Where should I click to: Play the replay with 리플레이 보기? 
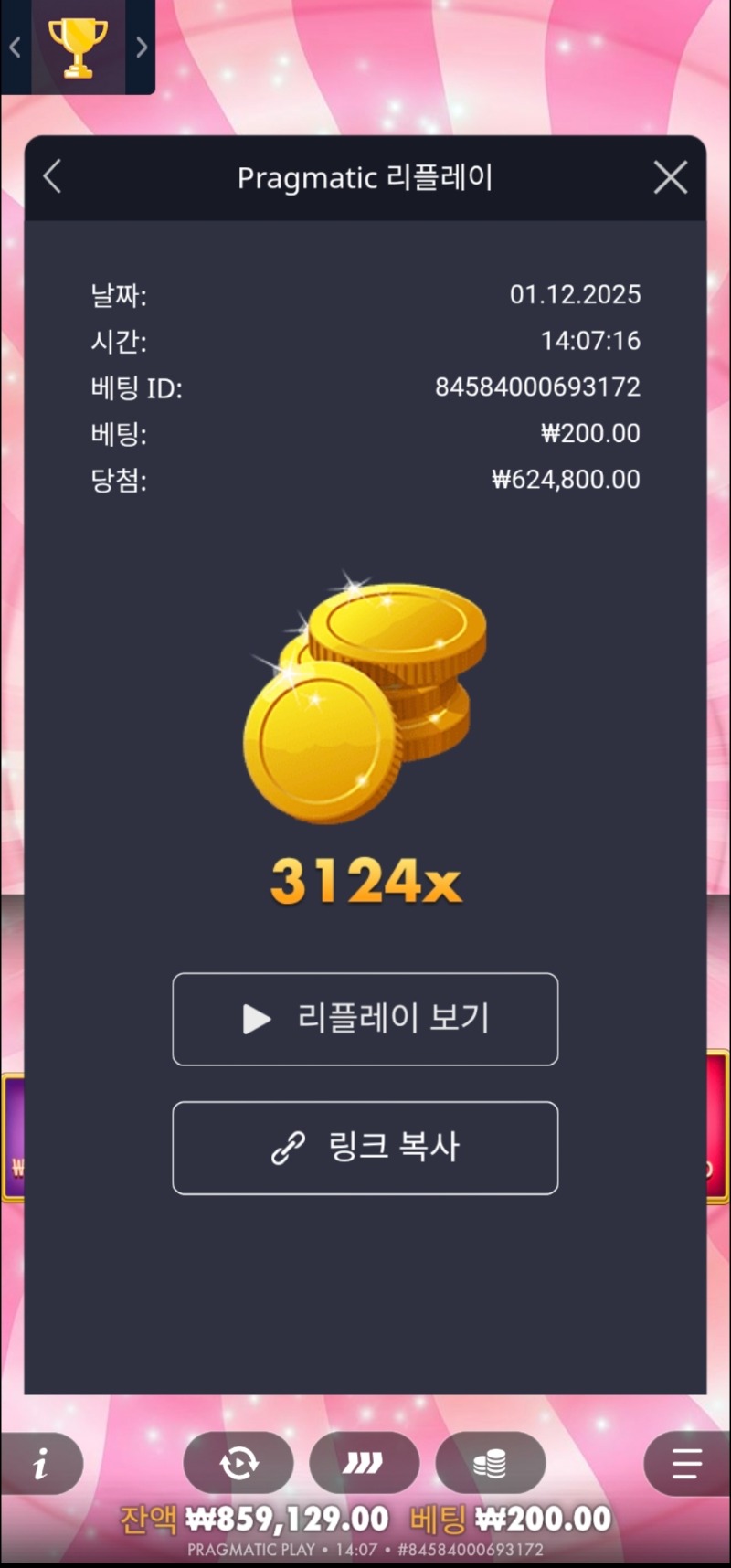[365, 1019]
